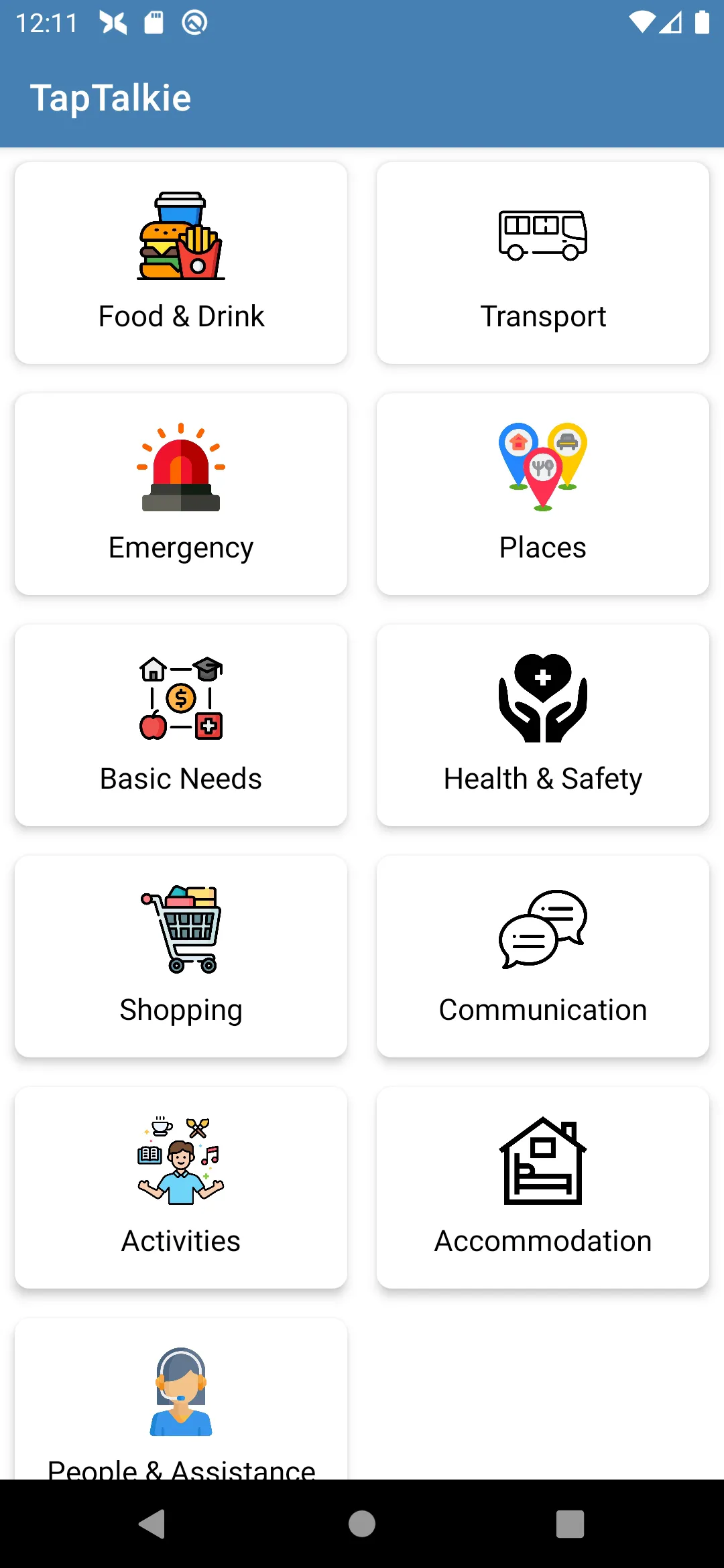
Task: Open the Accommodation card
Action: (543, 1187)
